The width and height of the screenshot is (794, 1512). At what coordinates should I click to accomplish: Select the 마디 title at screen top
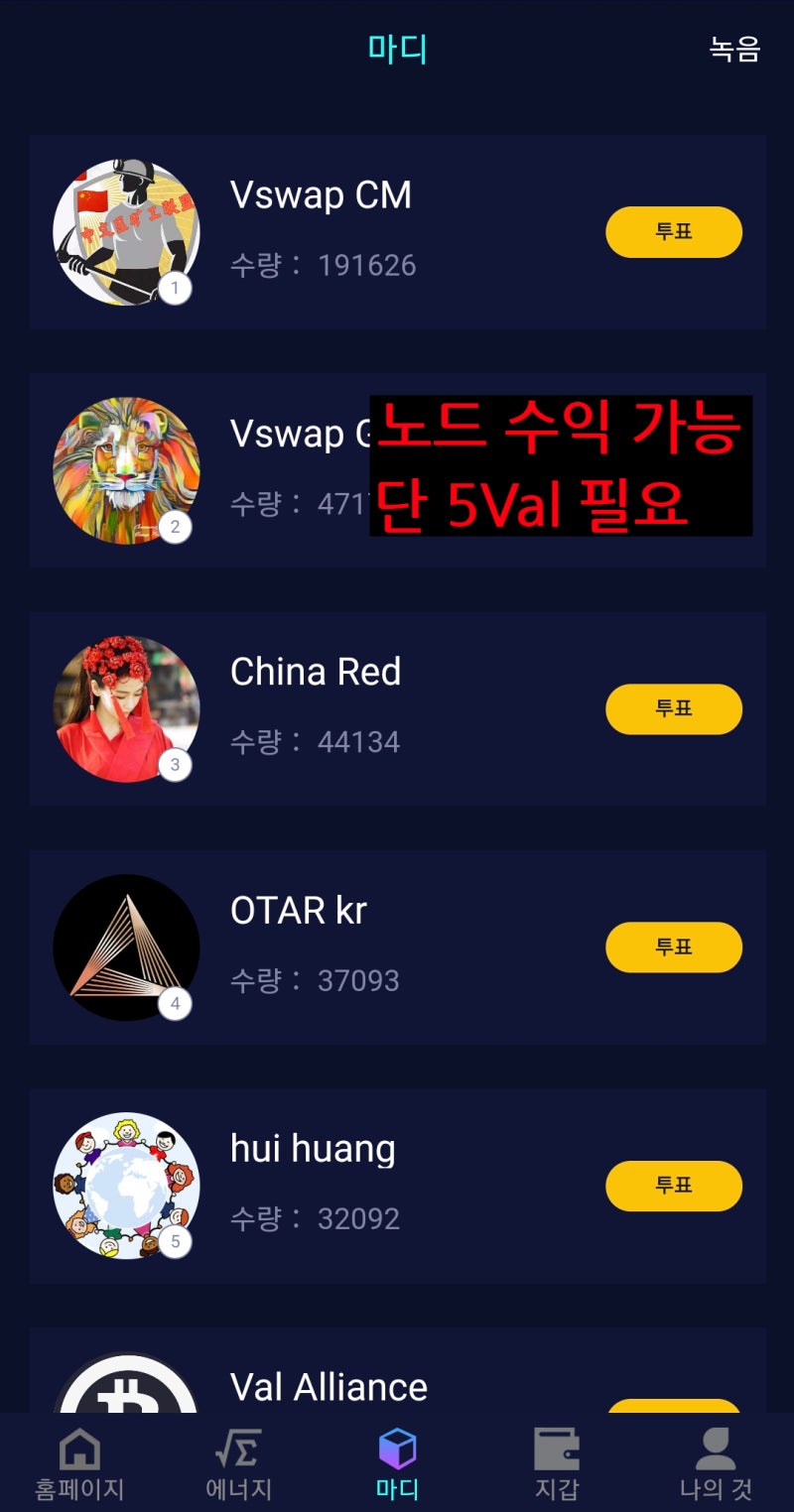pyautogui.click(x=398, y=48)
